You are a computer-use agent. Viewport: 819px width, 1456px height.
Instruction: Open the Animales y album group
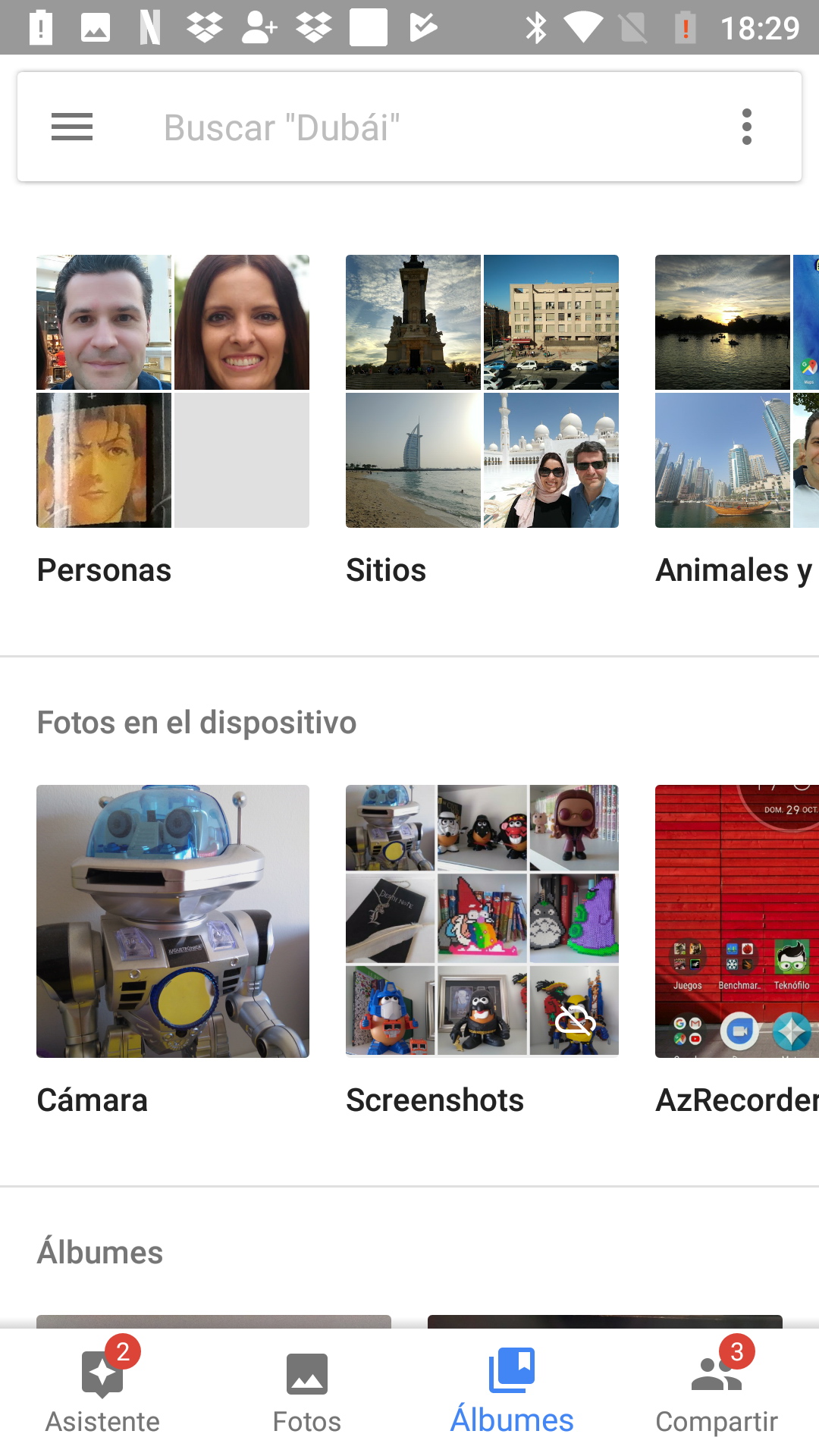click(x=736, y=391)
